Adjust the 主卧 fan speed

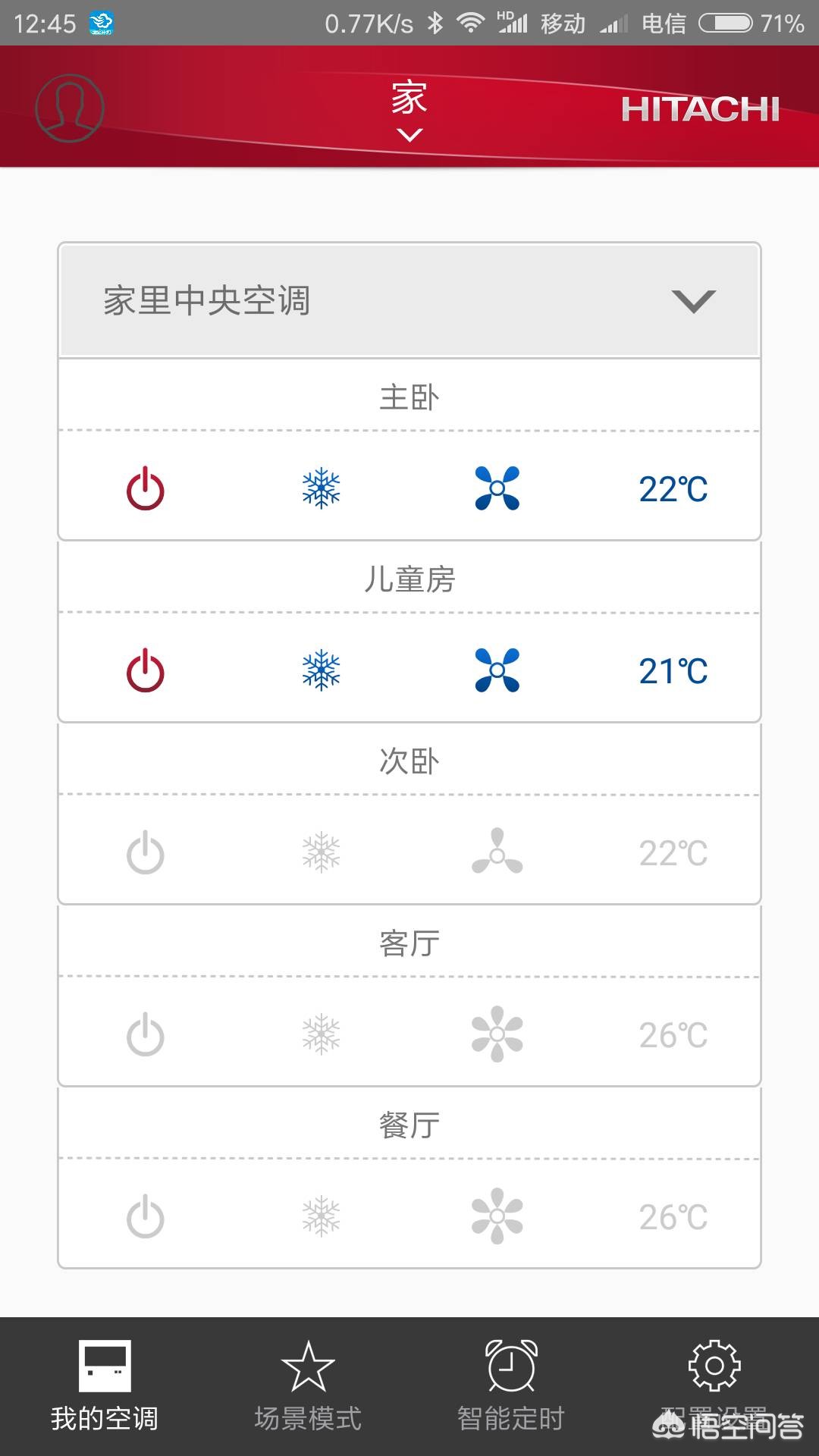[x=497, y=488]
